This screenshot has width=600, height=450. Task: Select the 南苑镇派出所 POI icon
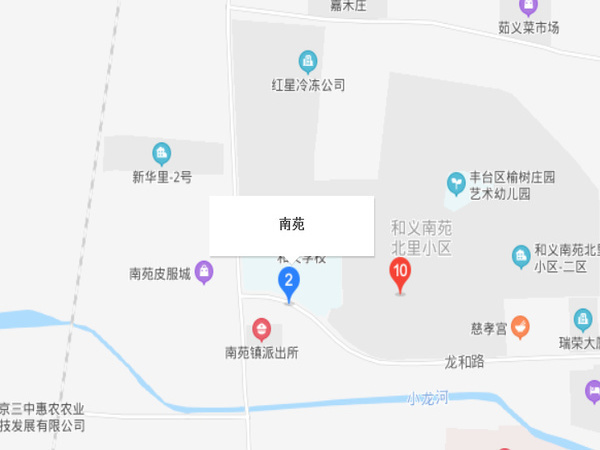point(261,329)
